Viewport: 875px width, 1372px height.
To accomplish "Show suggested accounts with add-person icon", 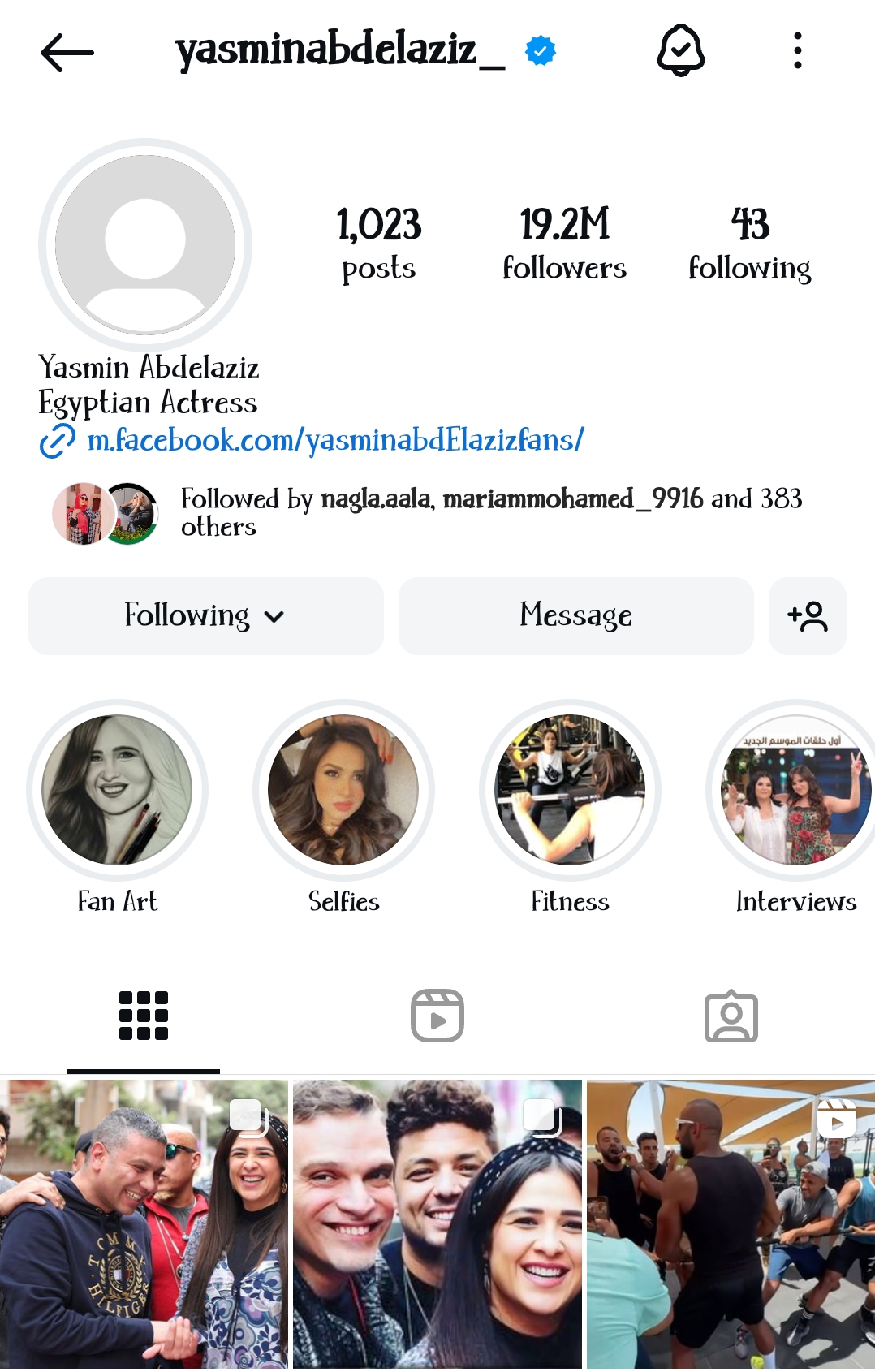I will pos(807,616).
